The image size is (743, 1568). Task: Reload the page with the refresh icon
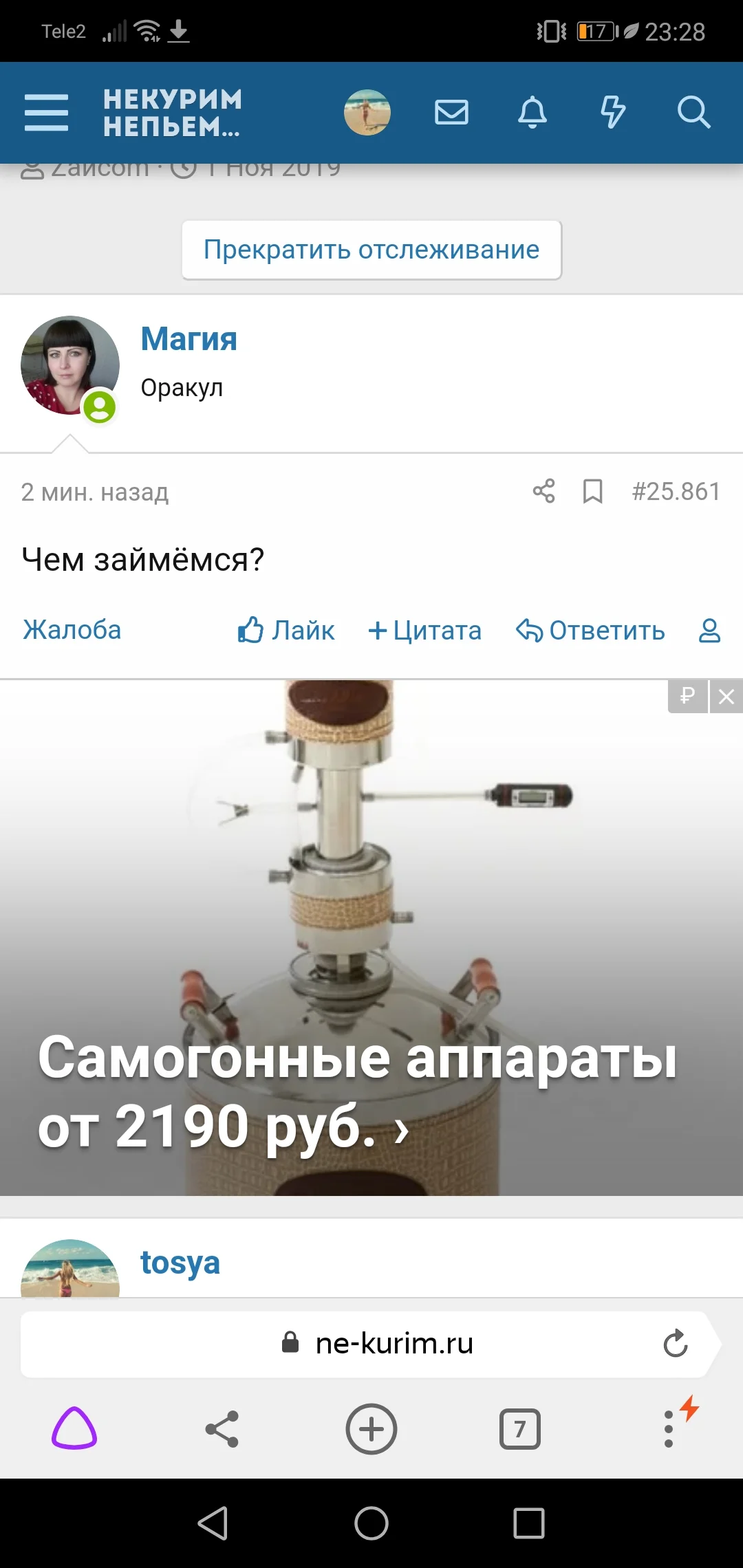click(678, 1344)
